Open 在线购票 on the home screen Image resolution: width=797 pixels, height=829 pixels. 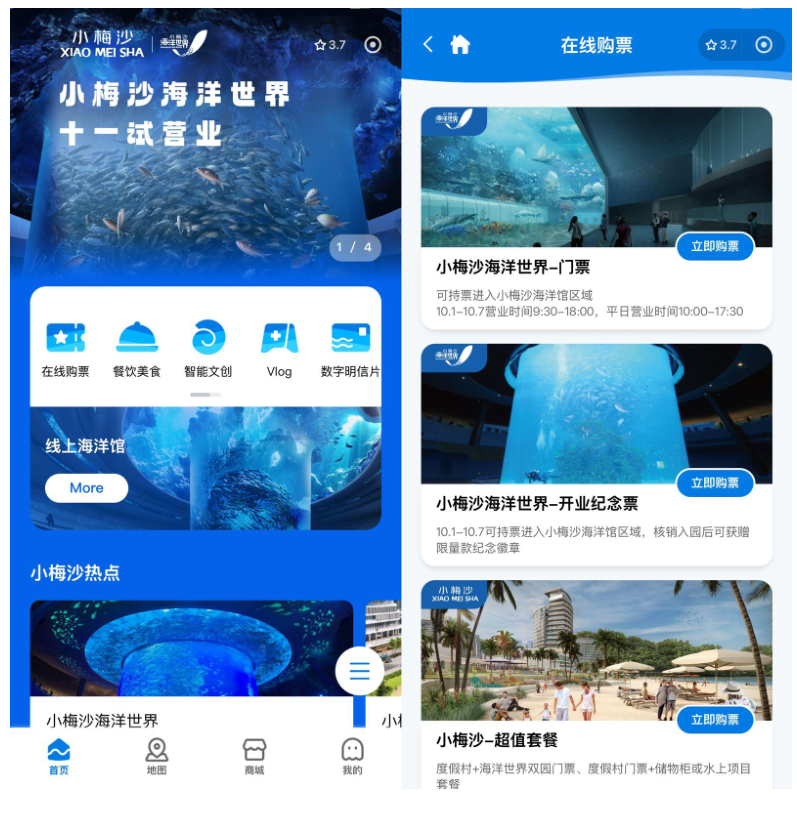coord(65,349)
